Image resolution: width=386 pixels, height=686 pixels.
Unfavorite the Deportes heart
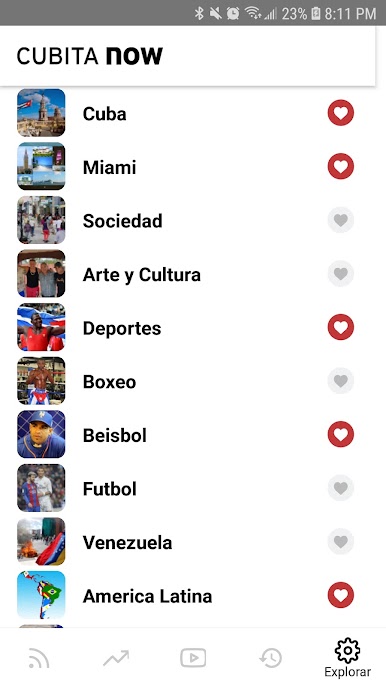[340, 327]
